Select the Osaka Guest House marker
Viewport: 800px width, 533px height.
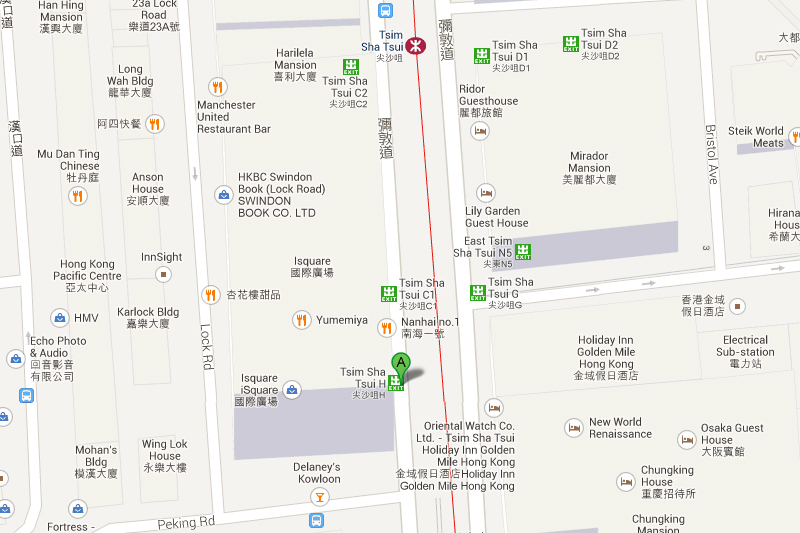click(686, 439)
